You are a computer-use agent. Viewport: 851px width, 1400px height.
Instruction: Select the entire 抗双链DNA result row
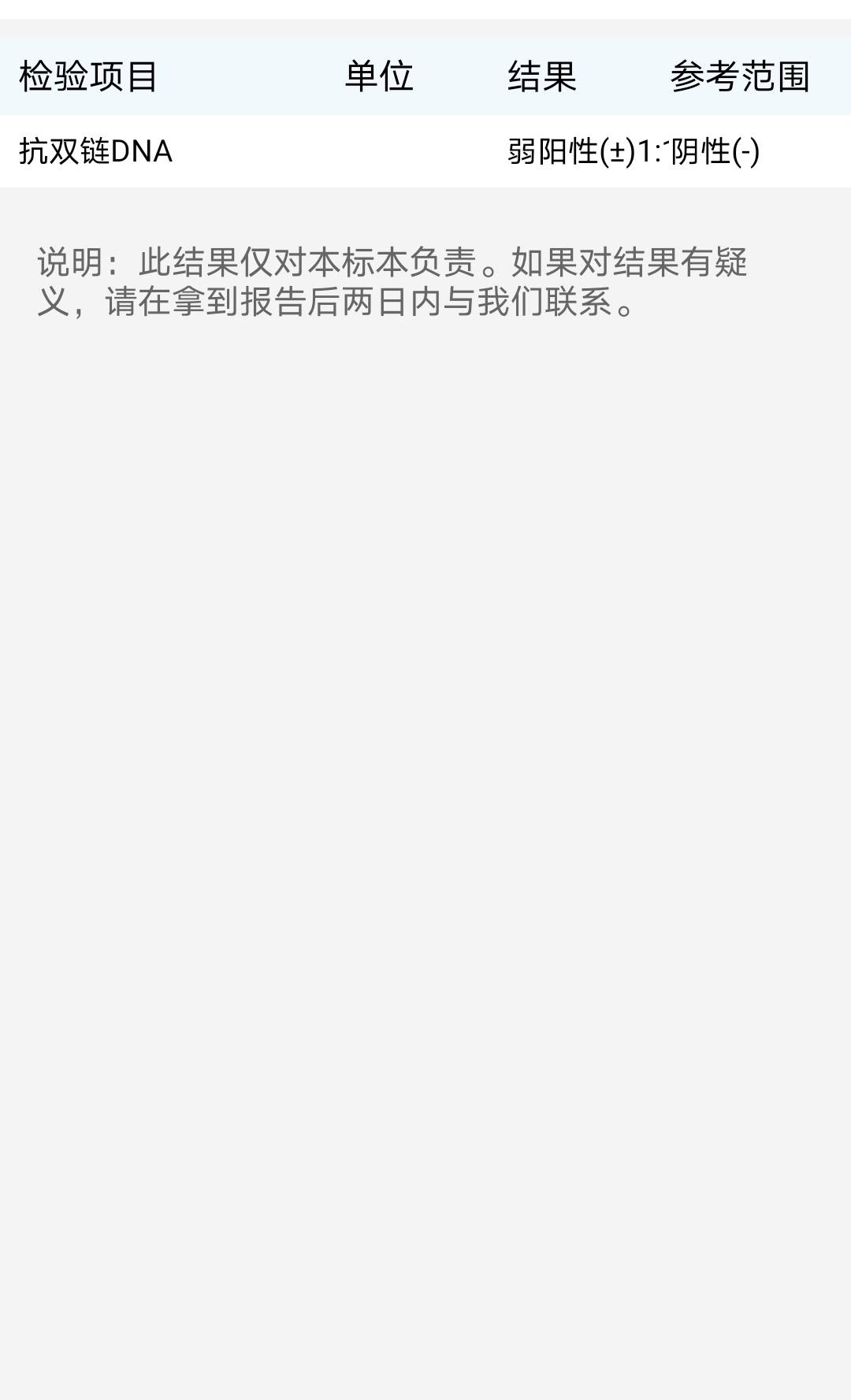coord(425,152)
